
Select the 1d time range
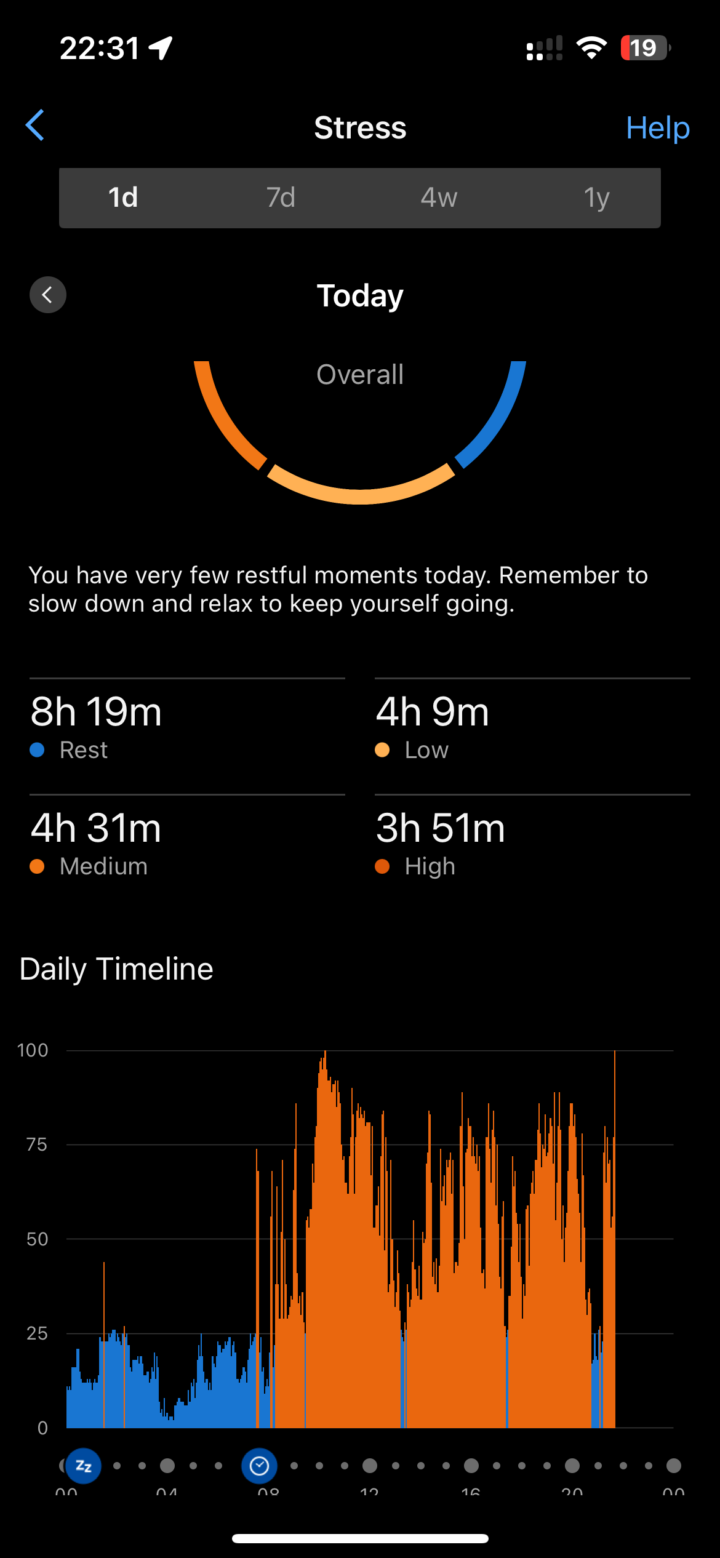pyautogui.click(x=123, y=198)
